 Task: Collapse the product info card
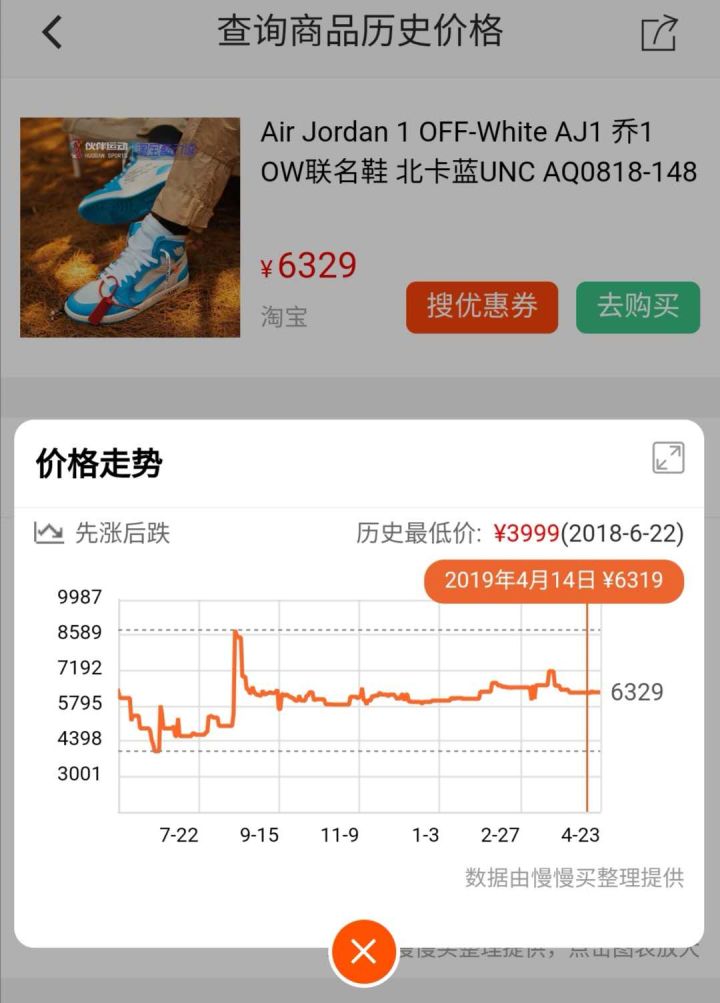pyautogui.click(x=360, y=225)
